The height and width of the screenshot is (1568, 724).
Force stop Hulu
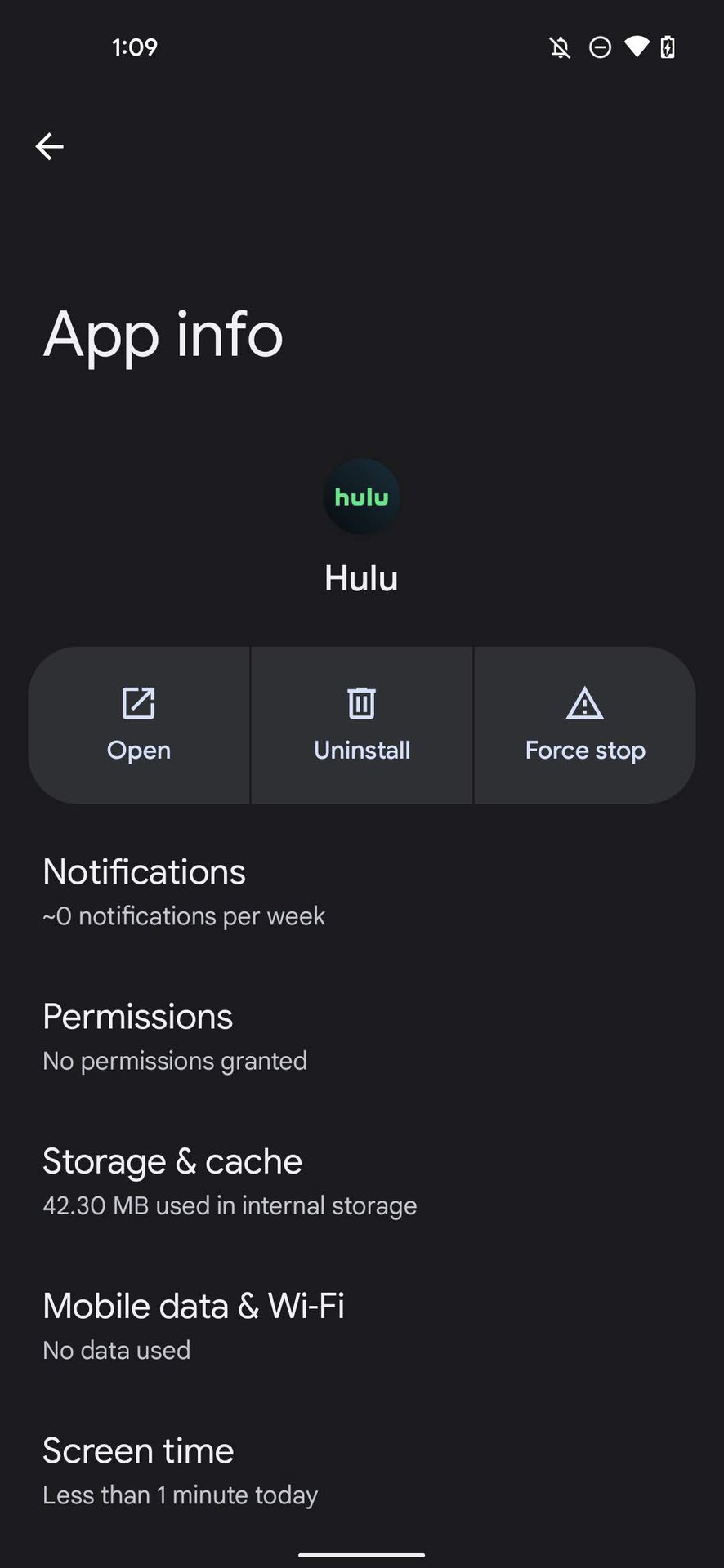[x=584, y=725]
